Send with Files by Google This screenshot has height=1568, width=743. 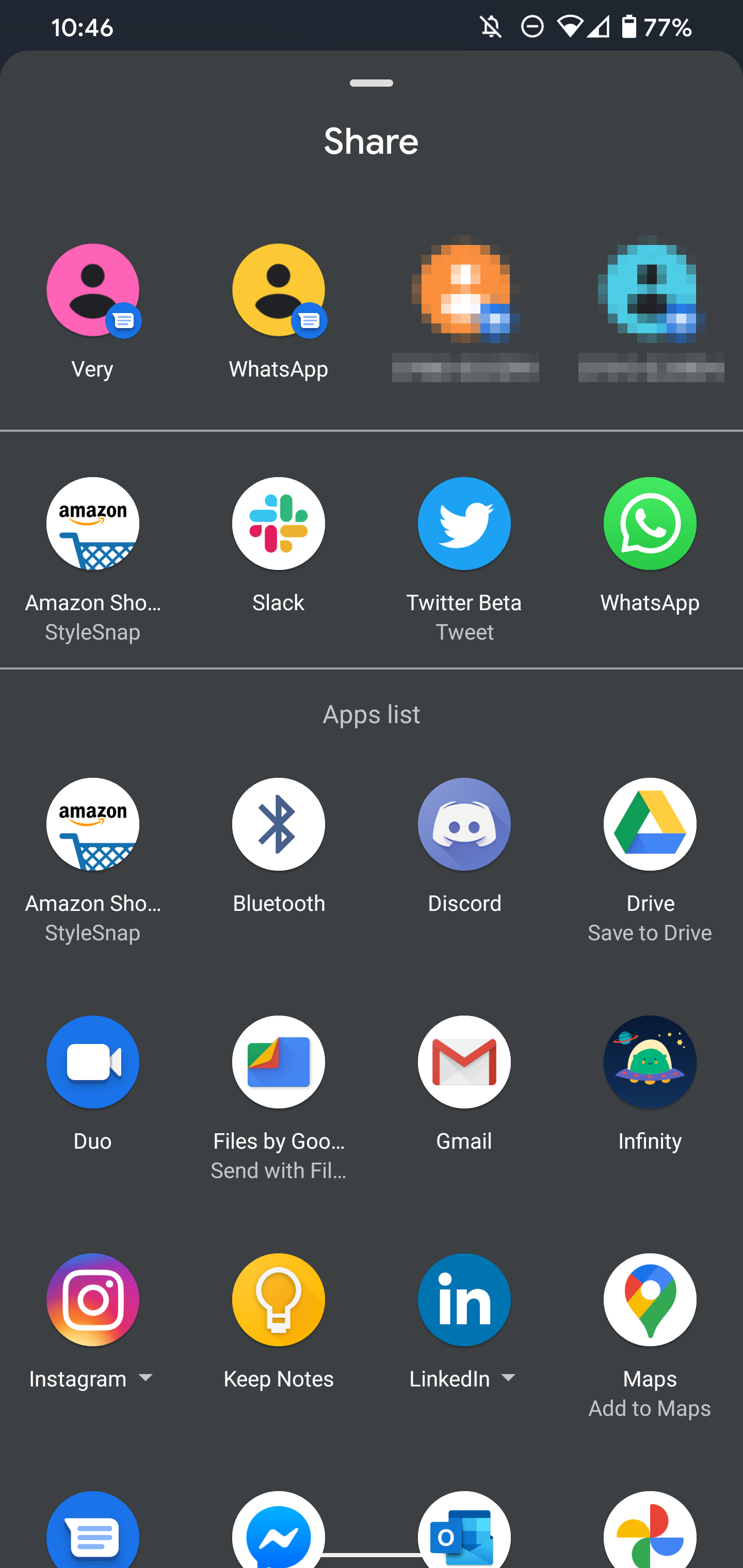278,1062
